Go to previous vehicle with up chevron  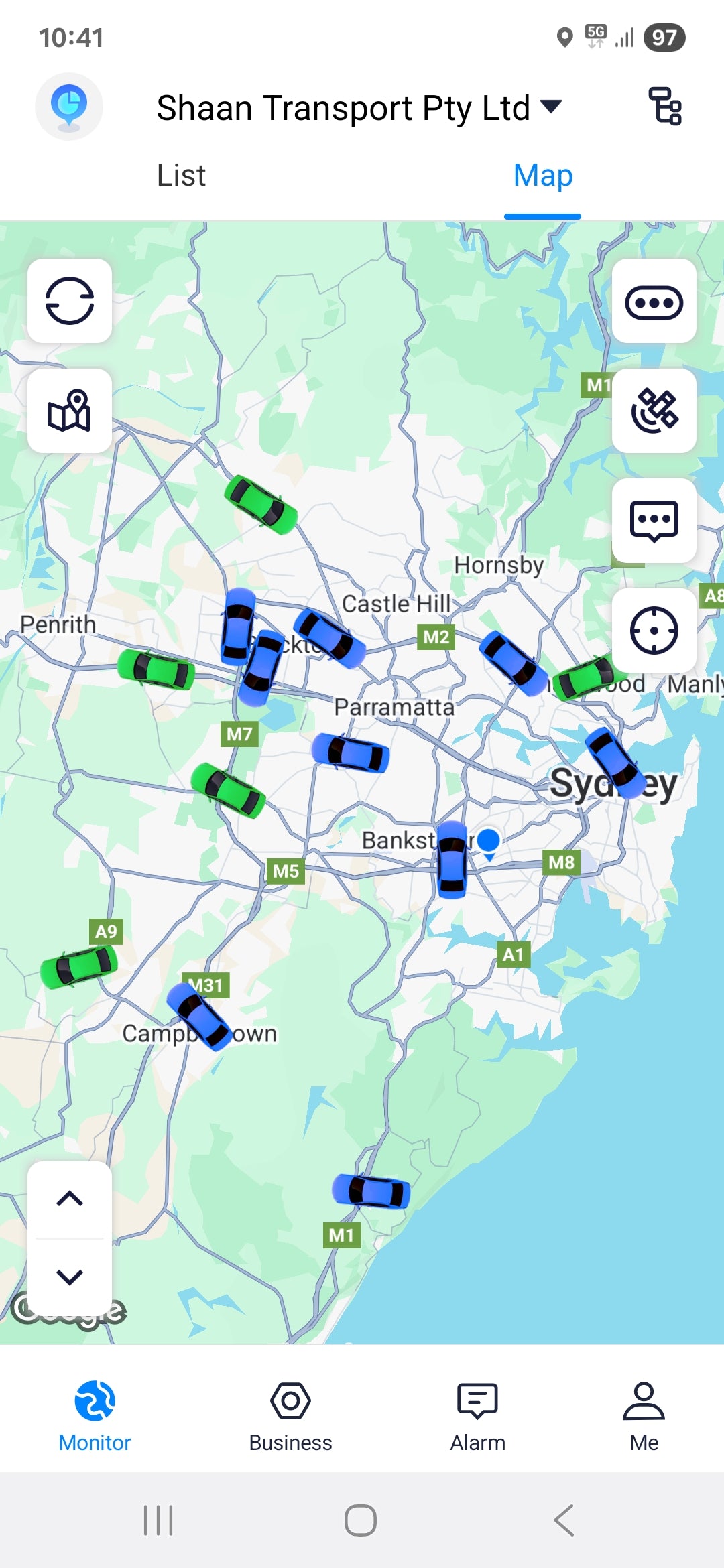[x=70, y=1199]
